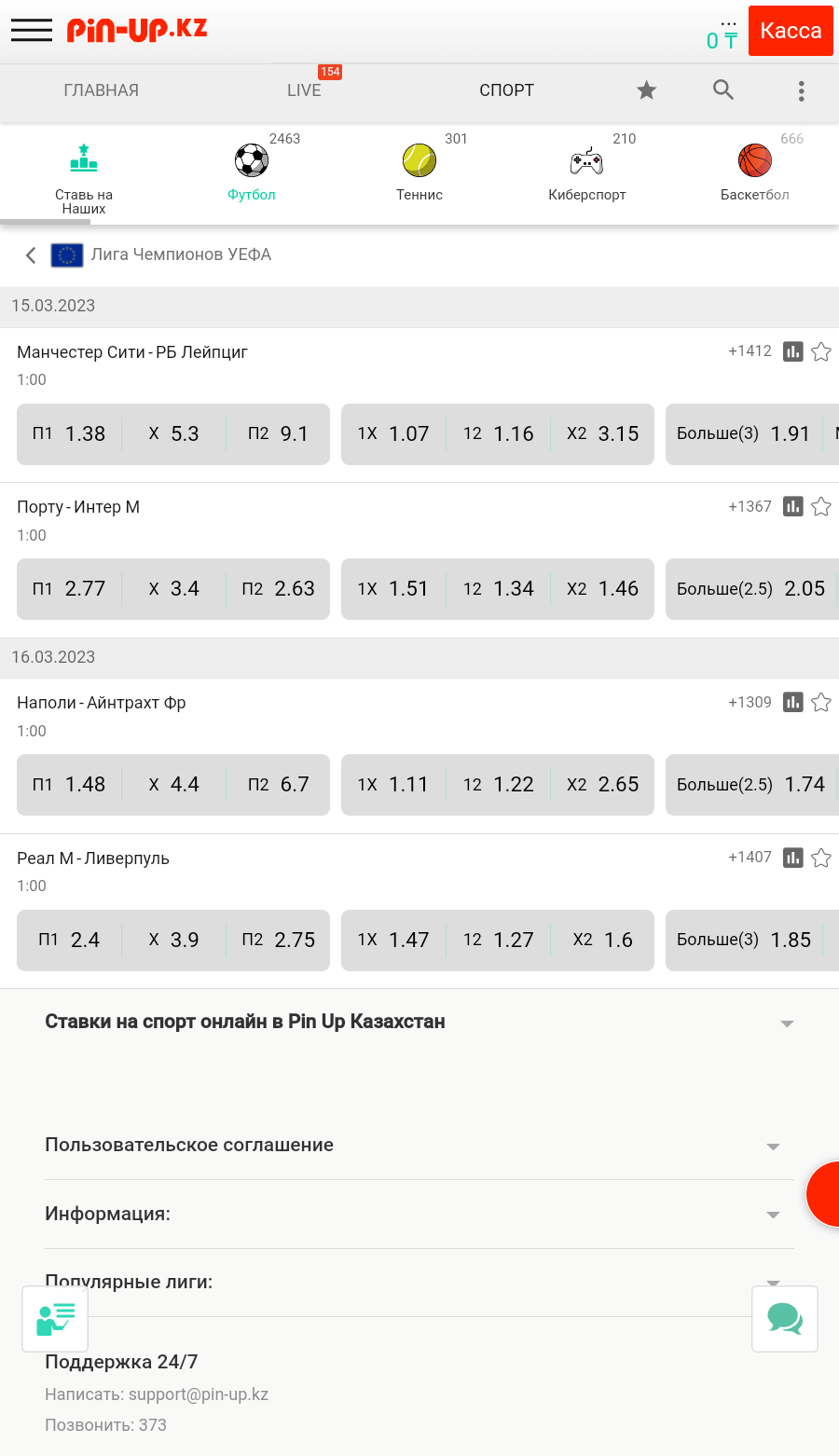Select the Теннис sport category

click(419, 172)
